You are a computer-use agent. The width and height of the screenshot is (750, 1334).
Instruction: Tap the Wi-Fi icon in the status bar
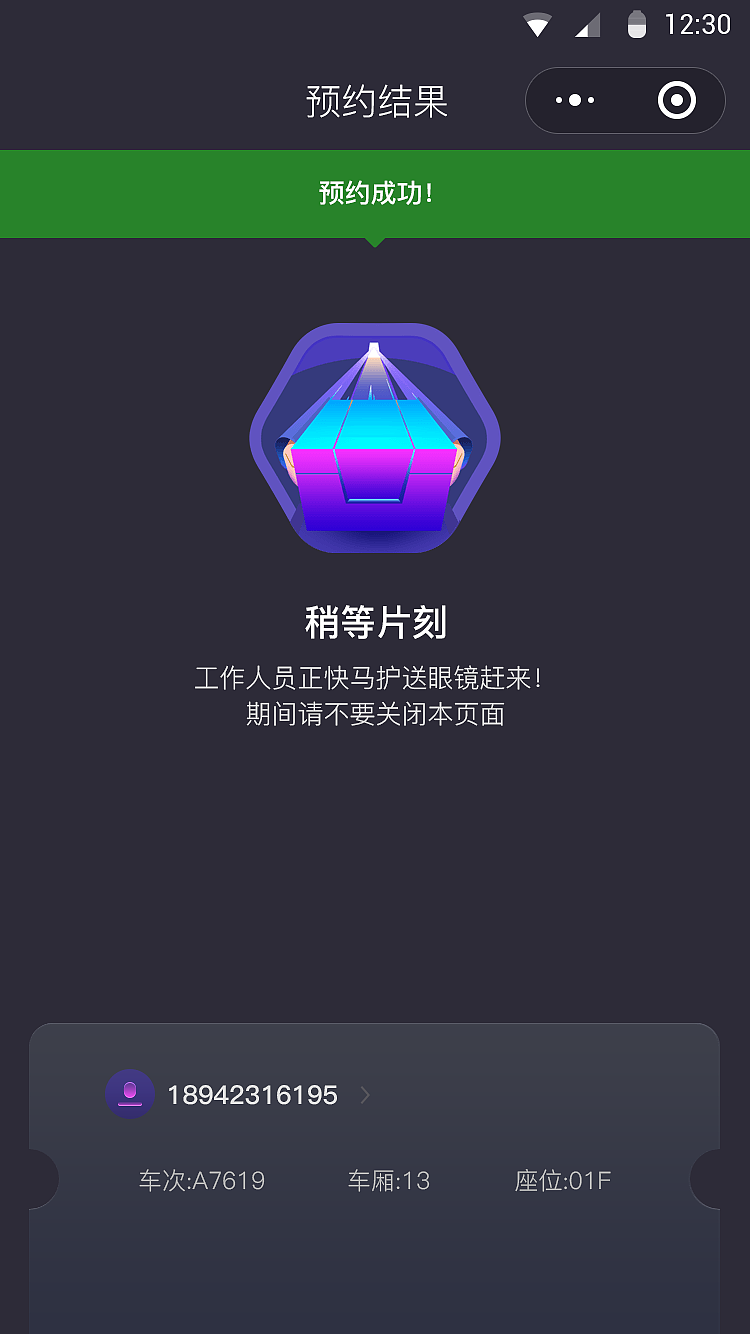tap(537, 24)
